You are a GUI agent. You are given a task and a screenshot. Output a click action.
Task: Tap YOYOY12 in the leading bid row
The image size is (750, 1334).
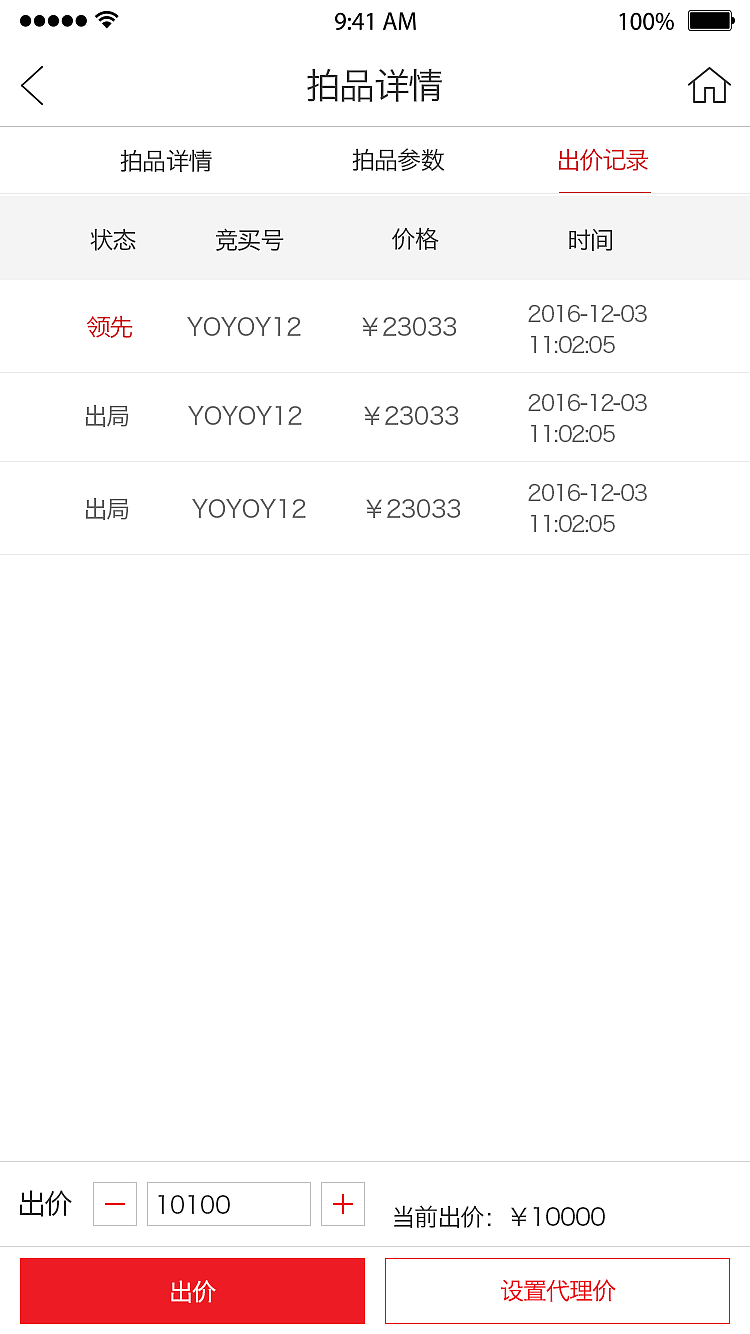(244, 327)
